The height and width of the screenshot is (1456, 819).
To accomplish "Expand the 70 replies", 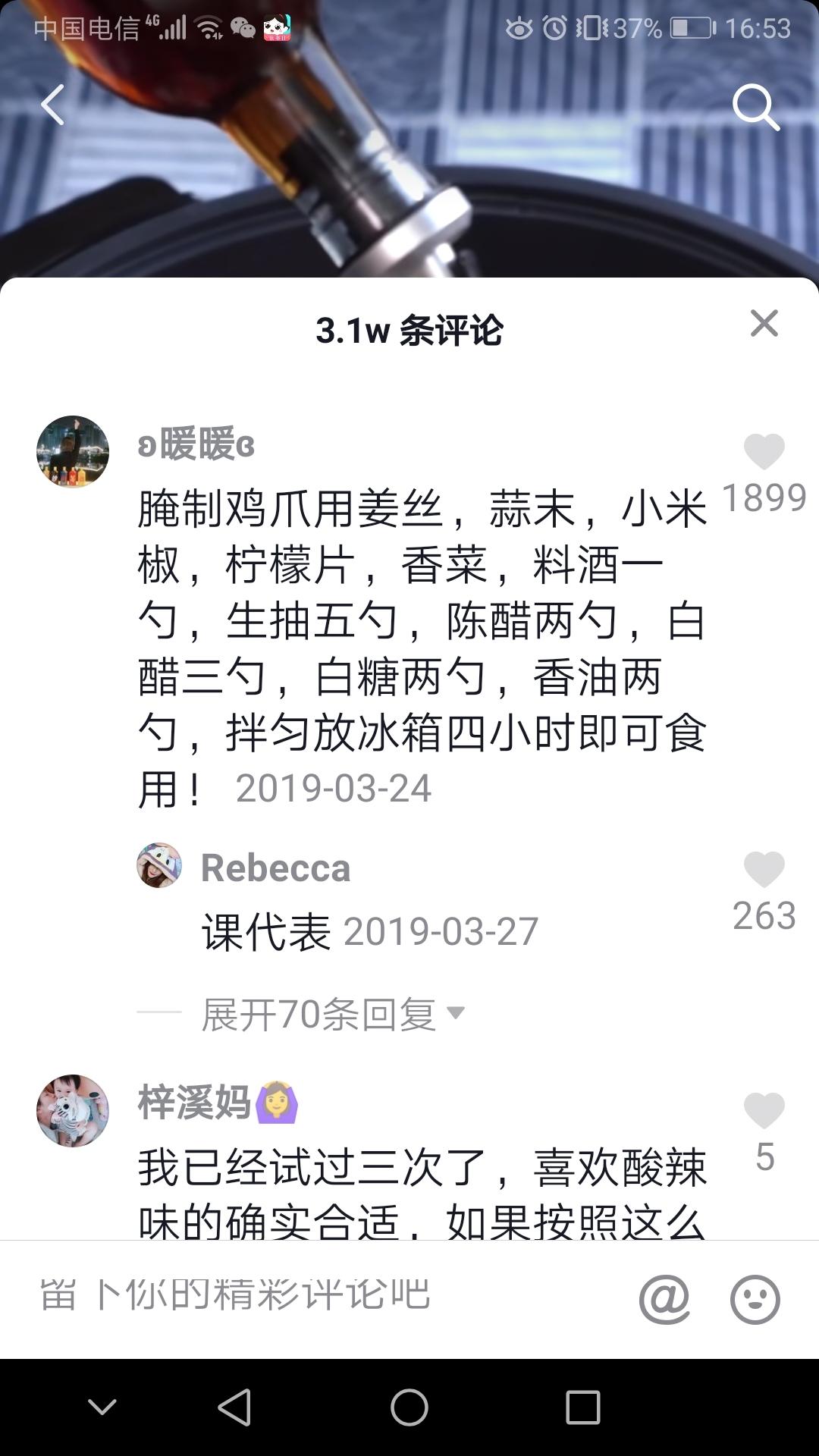I will (332, 1014).
